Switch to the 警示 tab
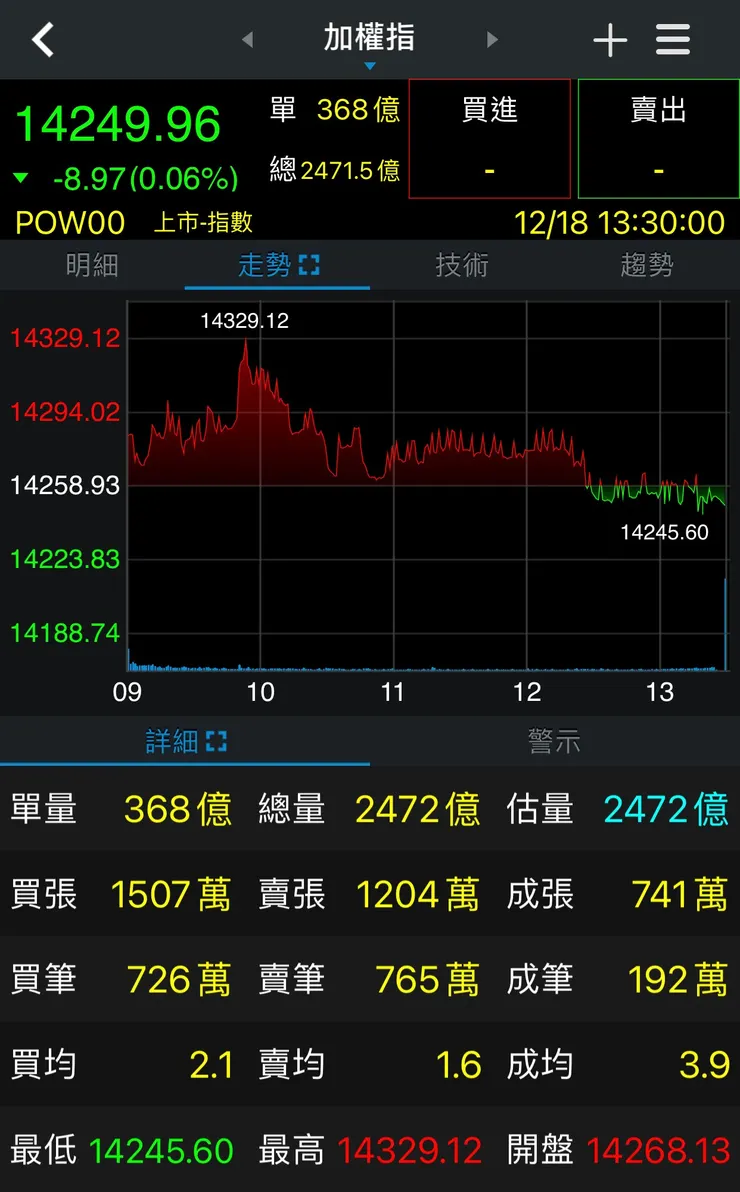The width and height of the screenshot is (740, 1192). coord(554,742)
